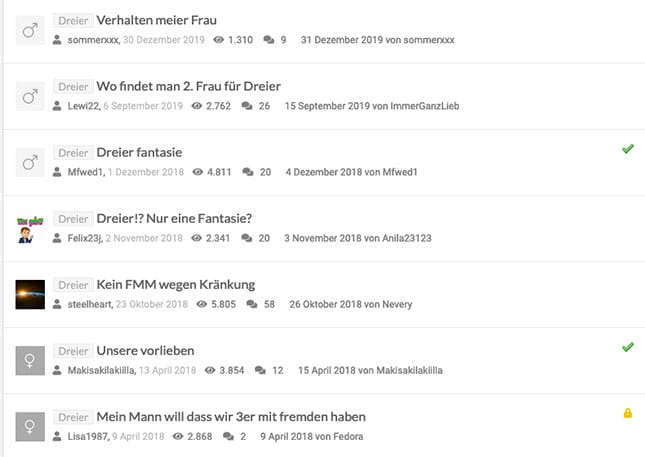The image size is (645, 457).
Task: Open Felix23j's avatar picture
Action: click(29, 228)
